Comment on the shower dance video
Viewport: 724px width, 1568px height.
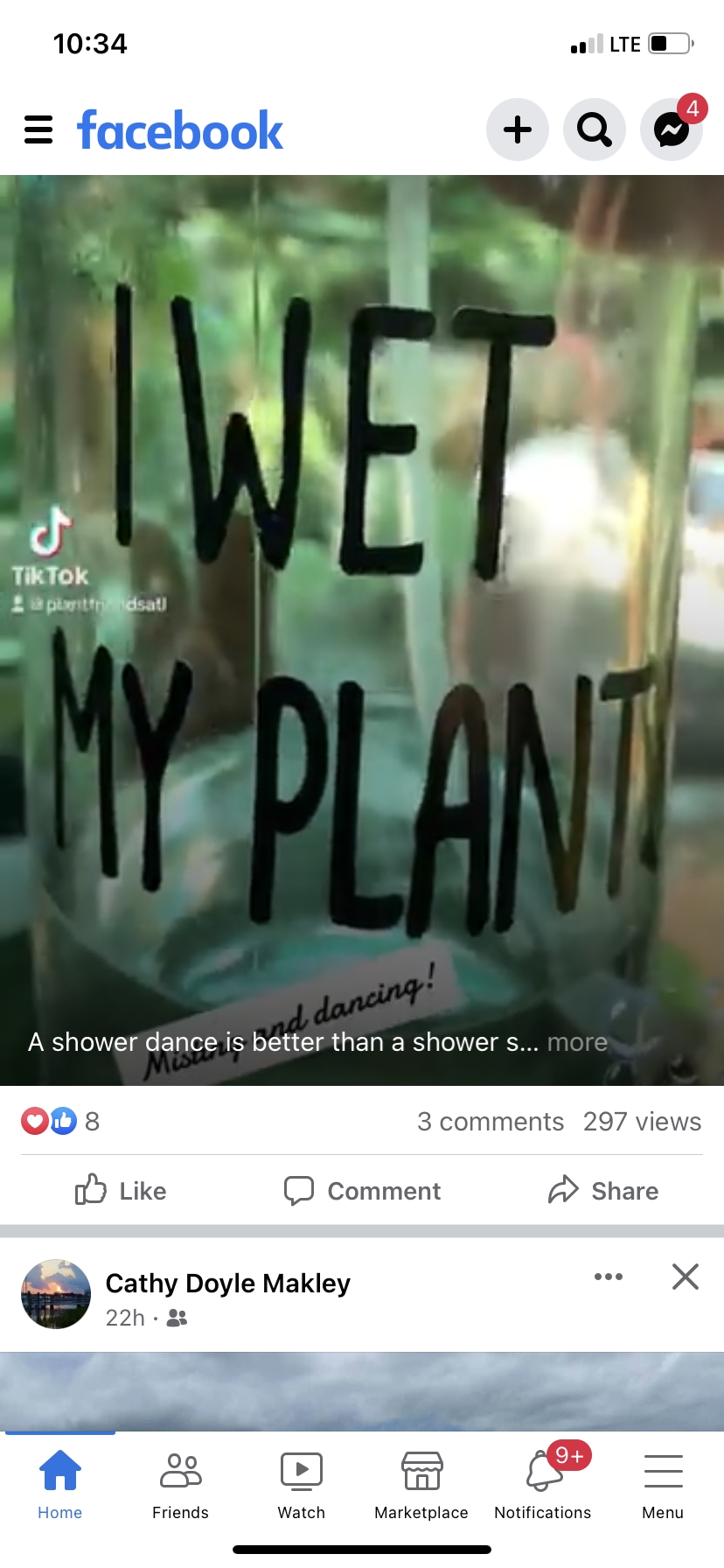(362, 1191)
